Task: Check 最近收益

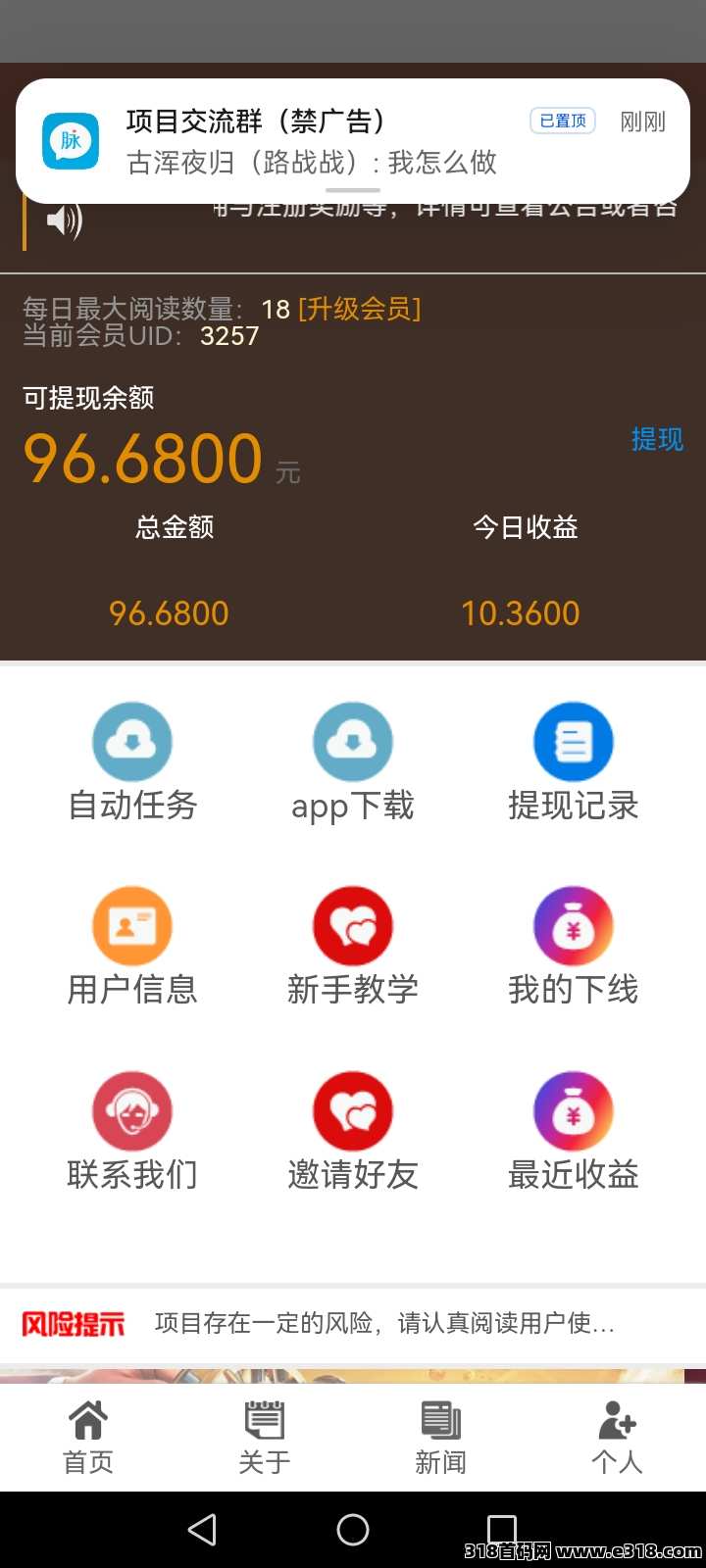Action: (574, 1131)
